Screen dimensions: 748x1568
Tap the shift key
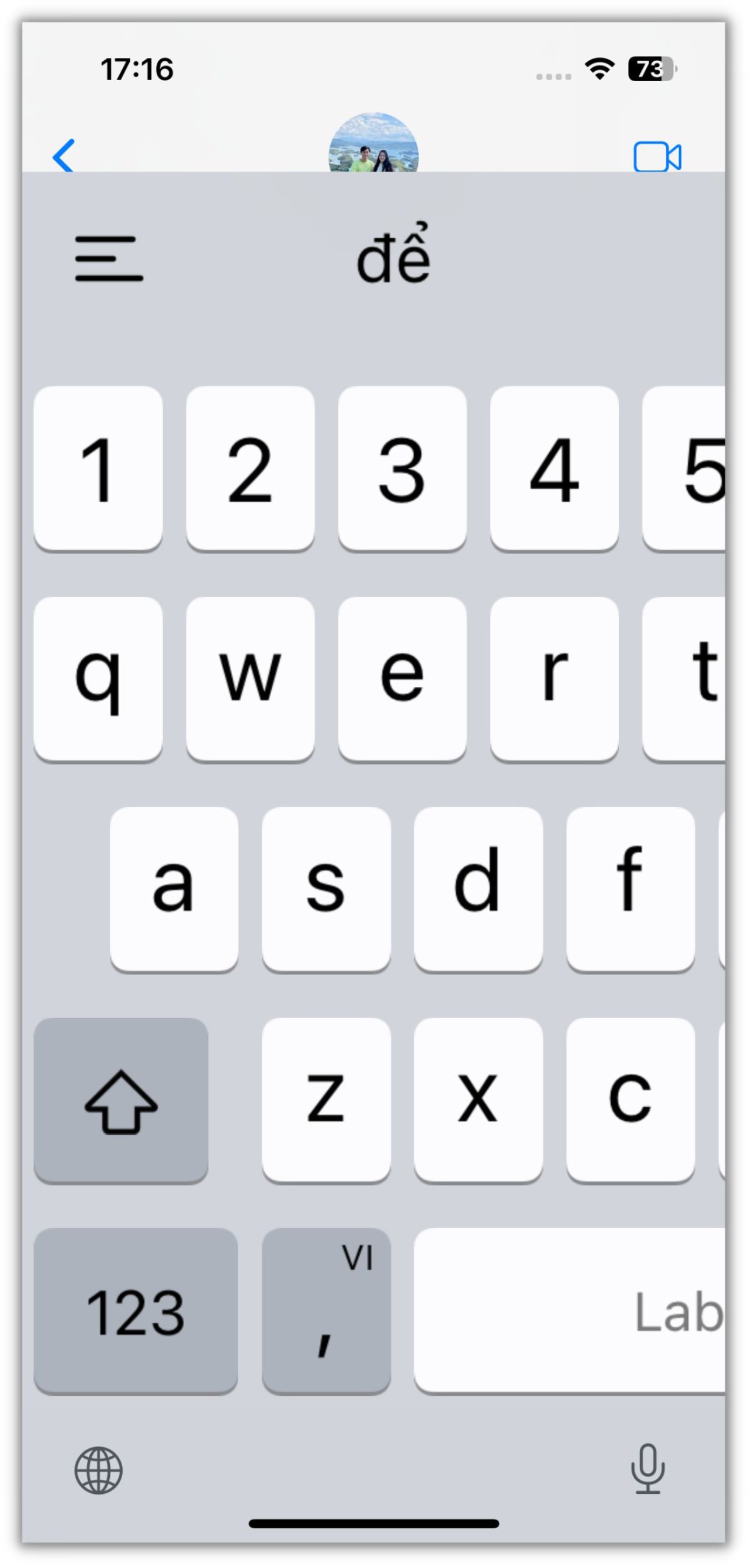tap(120, 1100)
